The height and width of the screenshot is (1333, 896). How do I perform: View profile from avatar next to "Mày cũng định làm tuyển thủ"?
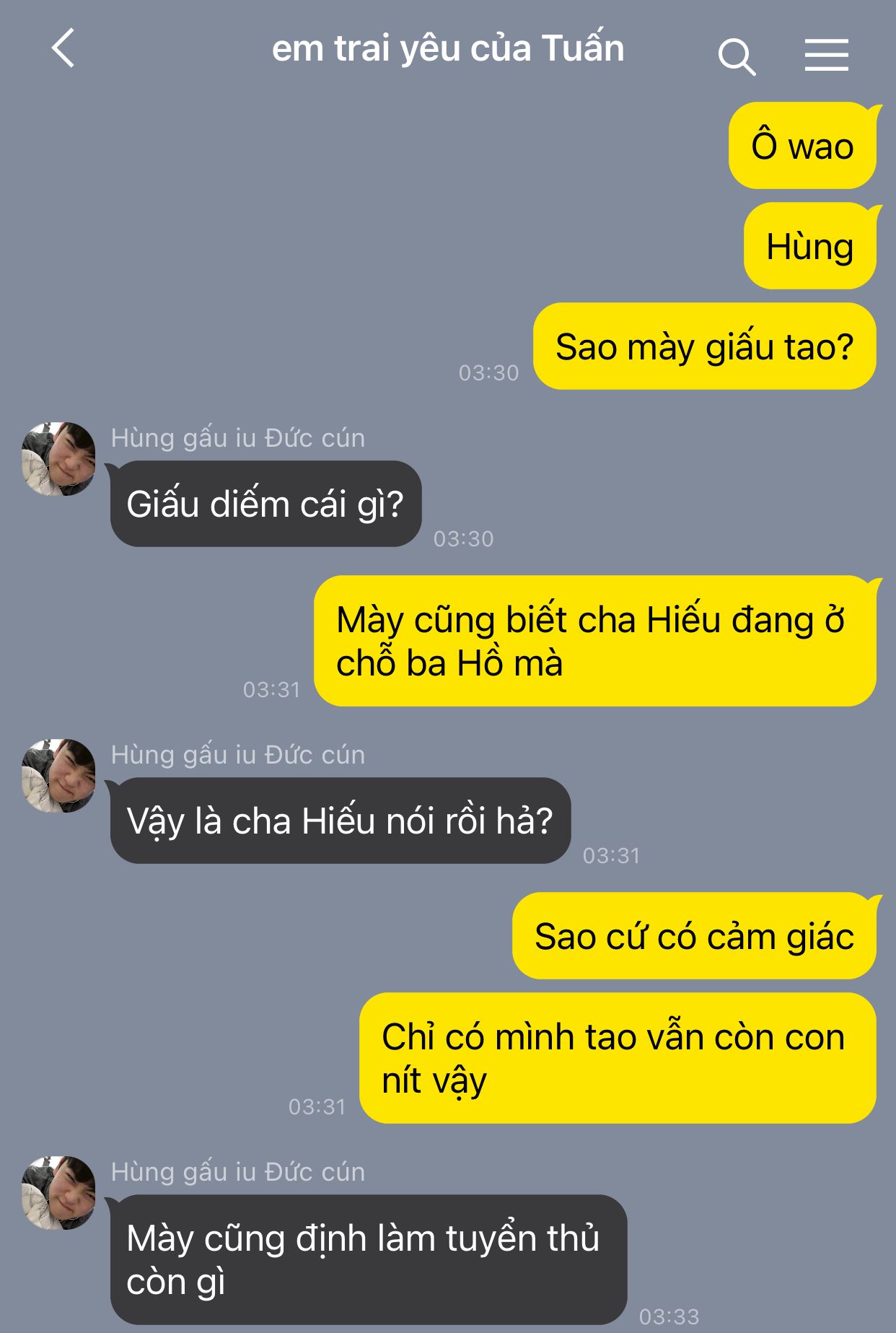(58, 1193)
